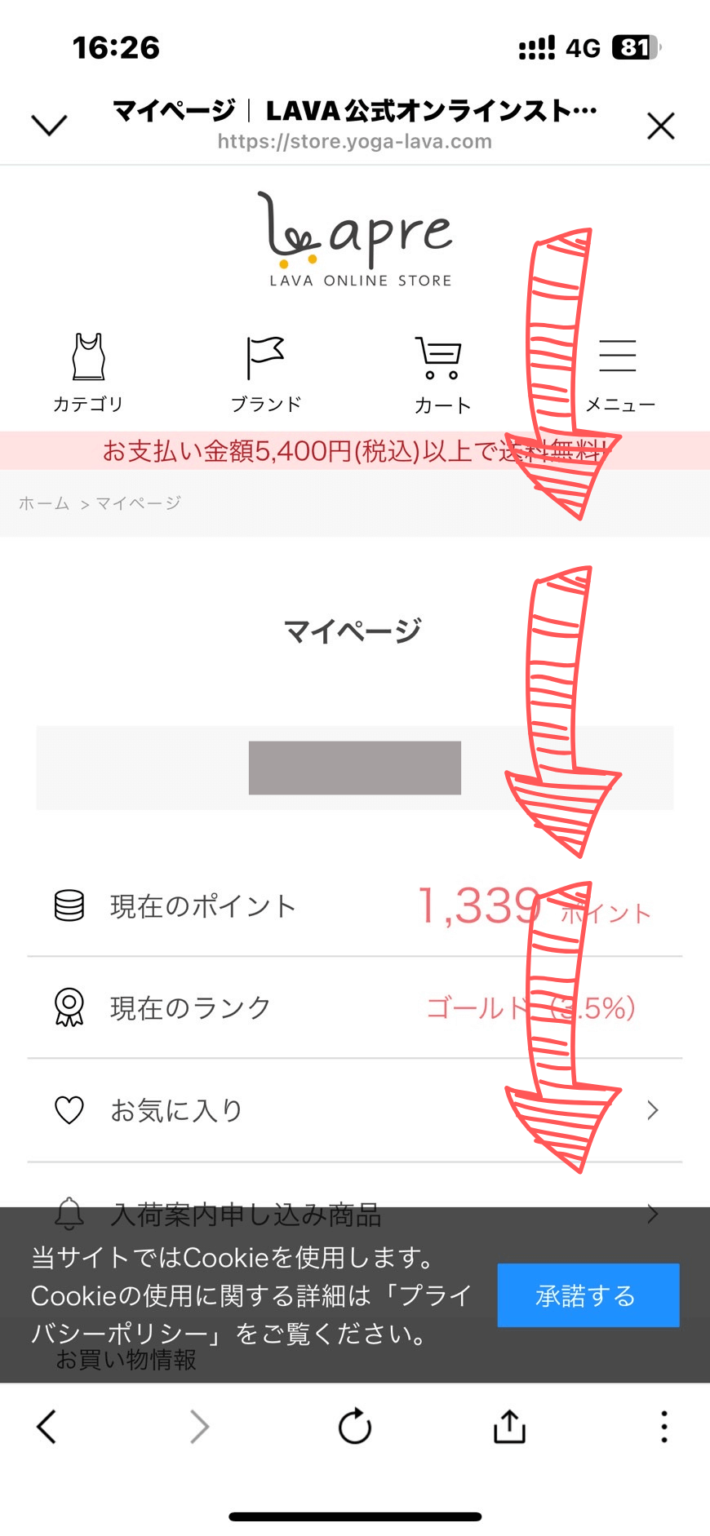
Task: Go to ホーム via breadcrumb
Action: [43, 503]
